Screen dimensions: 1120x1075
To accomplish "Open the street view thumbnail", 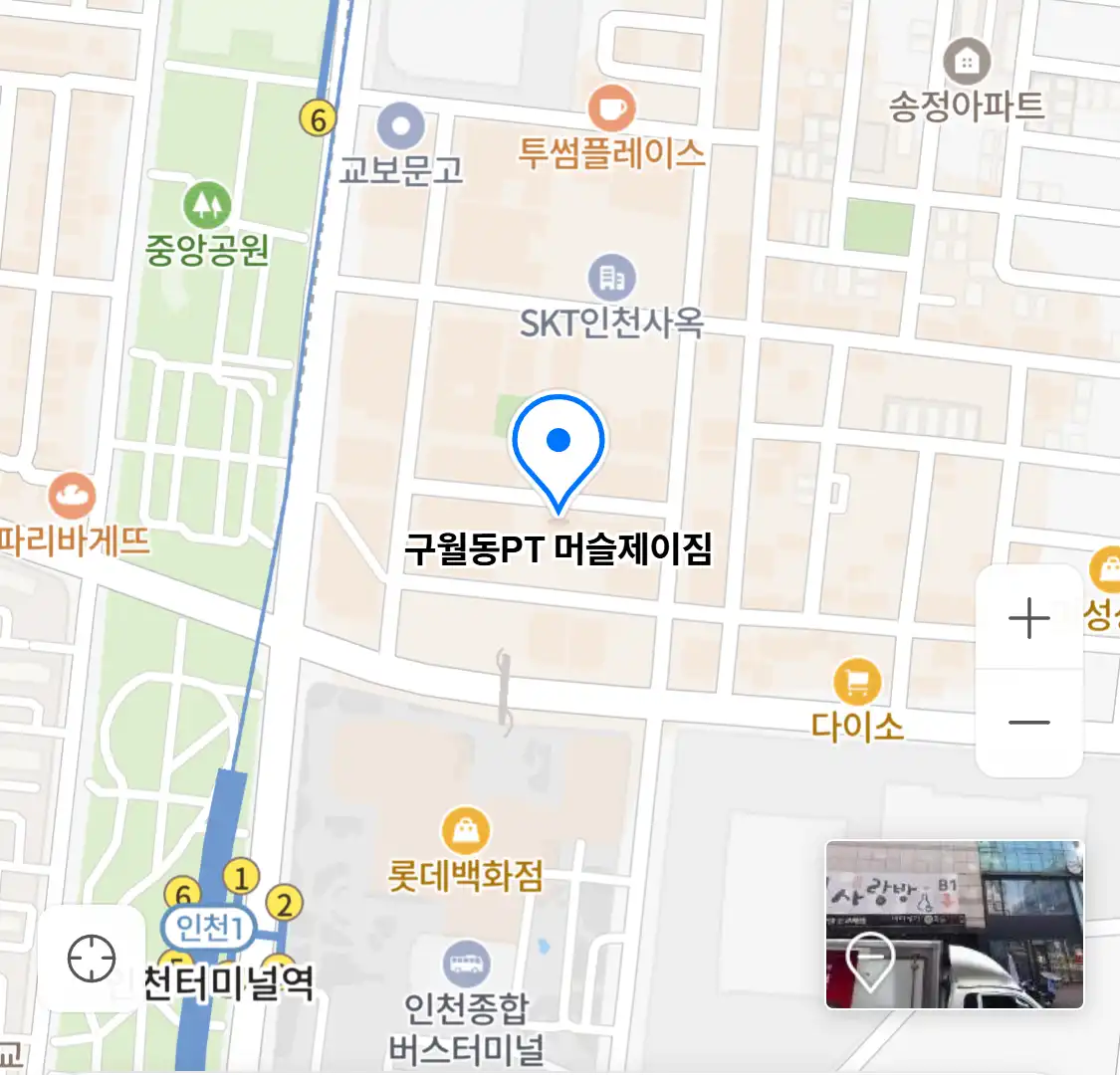I will [x=954, y=924].
